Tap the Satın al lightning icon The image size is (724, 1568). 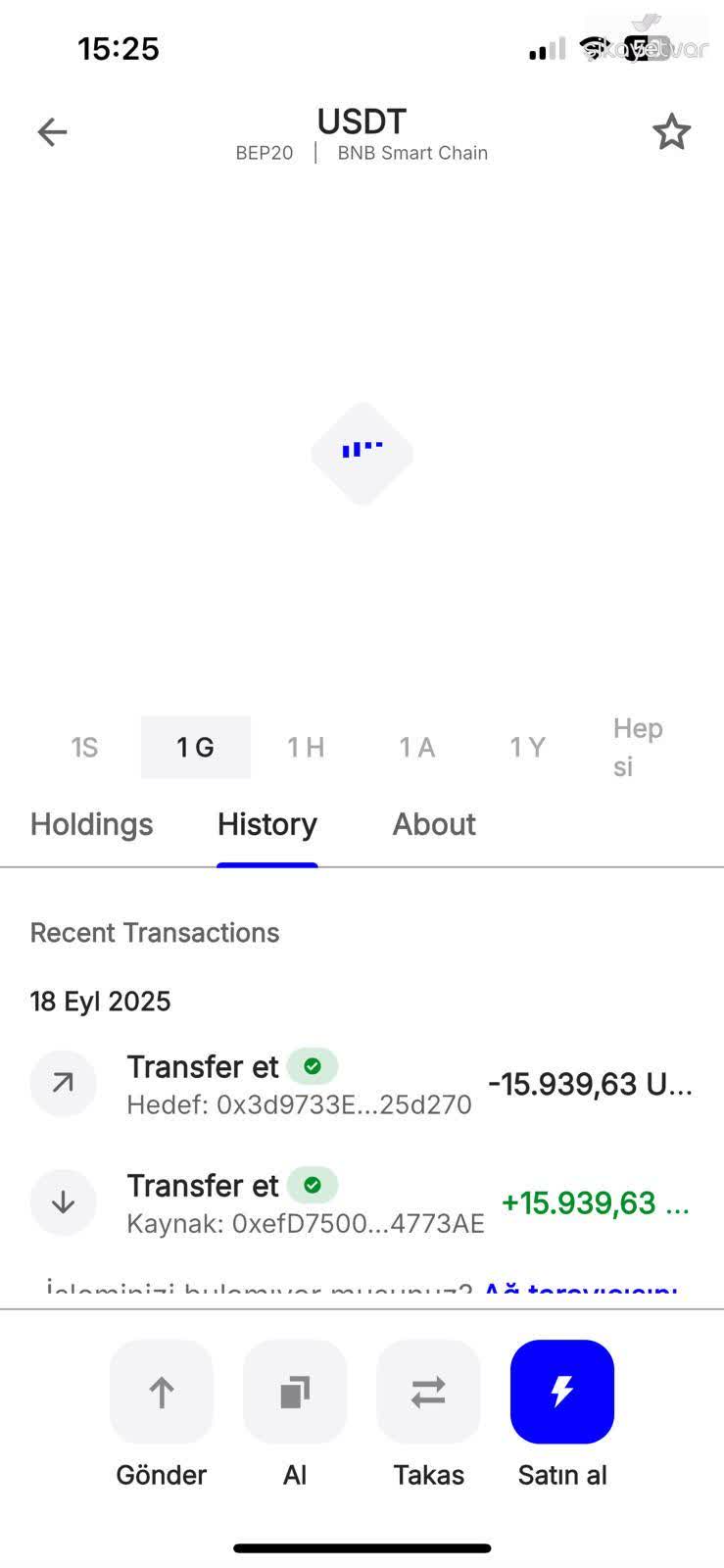[561, 1392]
